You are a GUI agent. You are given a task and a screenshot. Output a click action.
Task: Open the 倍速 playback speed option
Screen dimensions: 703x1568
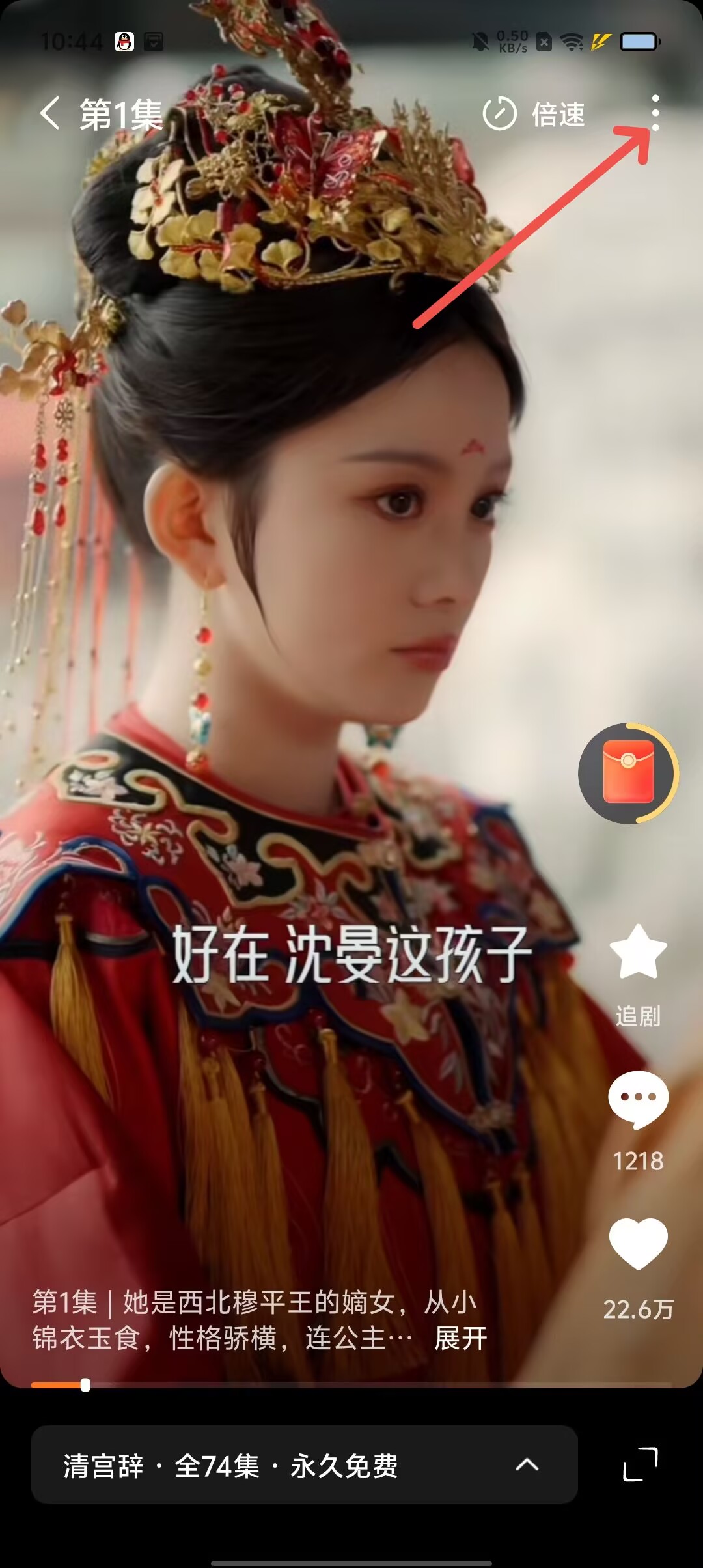(534, 114)
